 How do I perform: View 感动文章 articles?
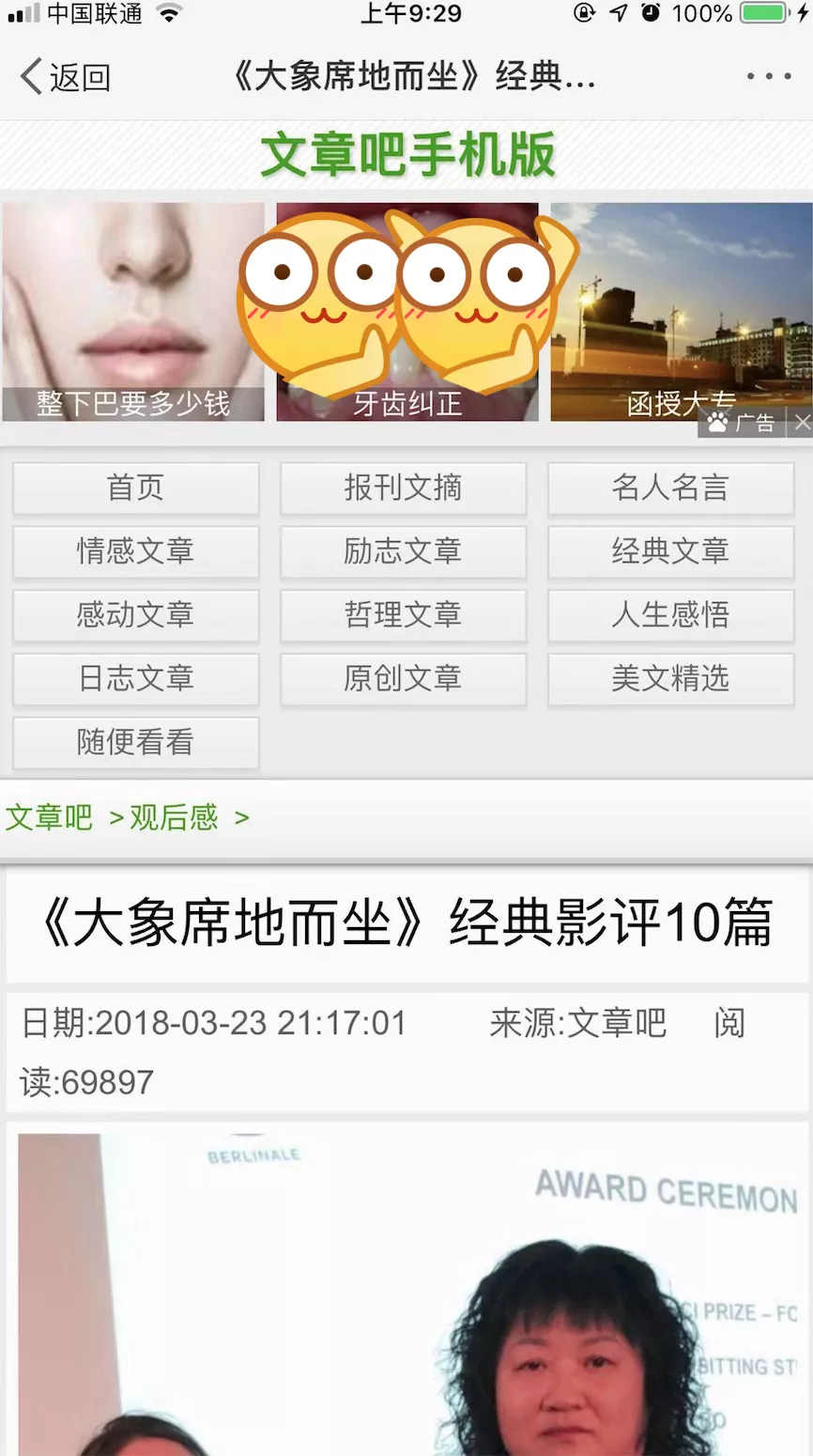click(x=135, y=615)
